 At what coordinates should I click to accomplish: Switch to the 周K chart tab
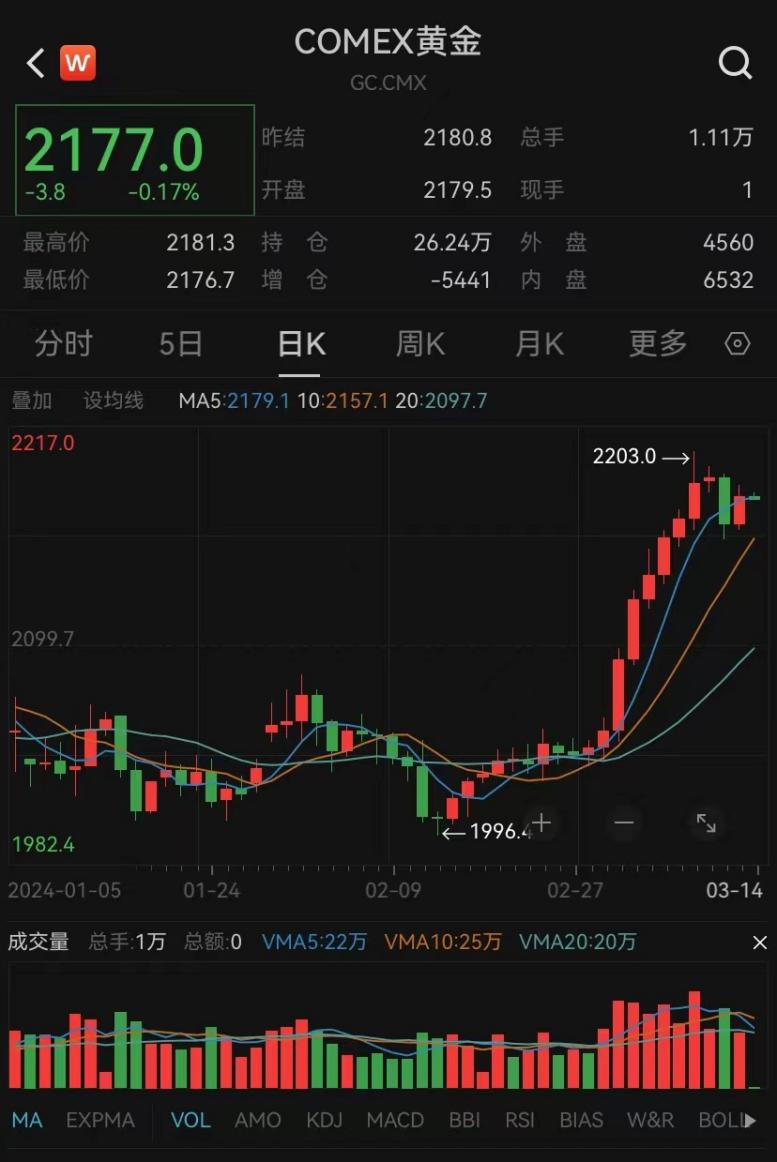(420, 345)
